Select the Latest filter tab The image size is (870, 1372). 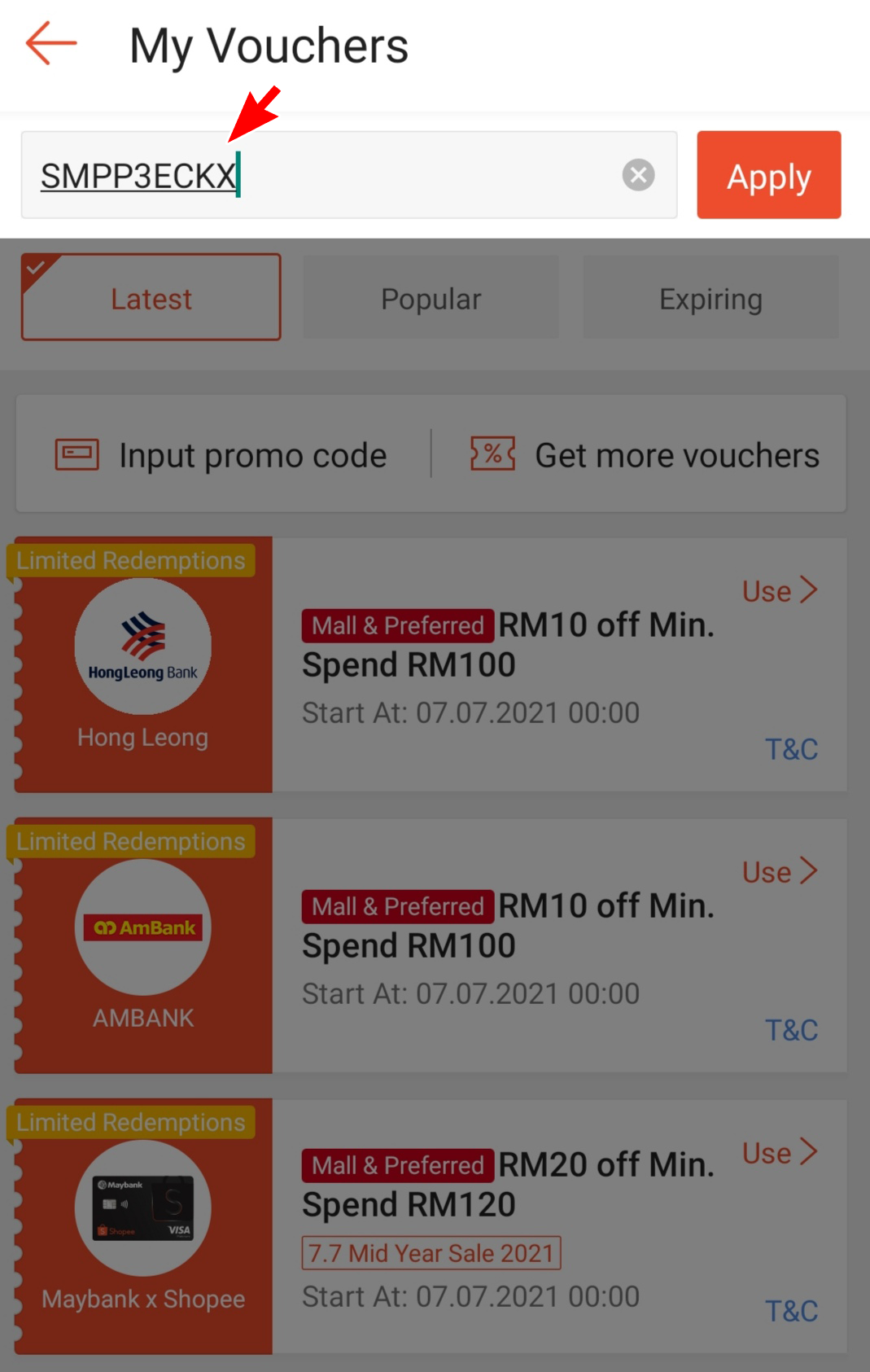pyautogui.click(x=151, y=298)
